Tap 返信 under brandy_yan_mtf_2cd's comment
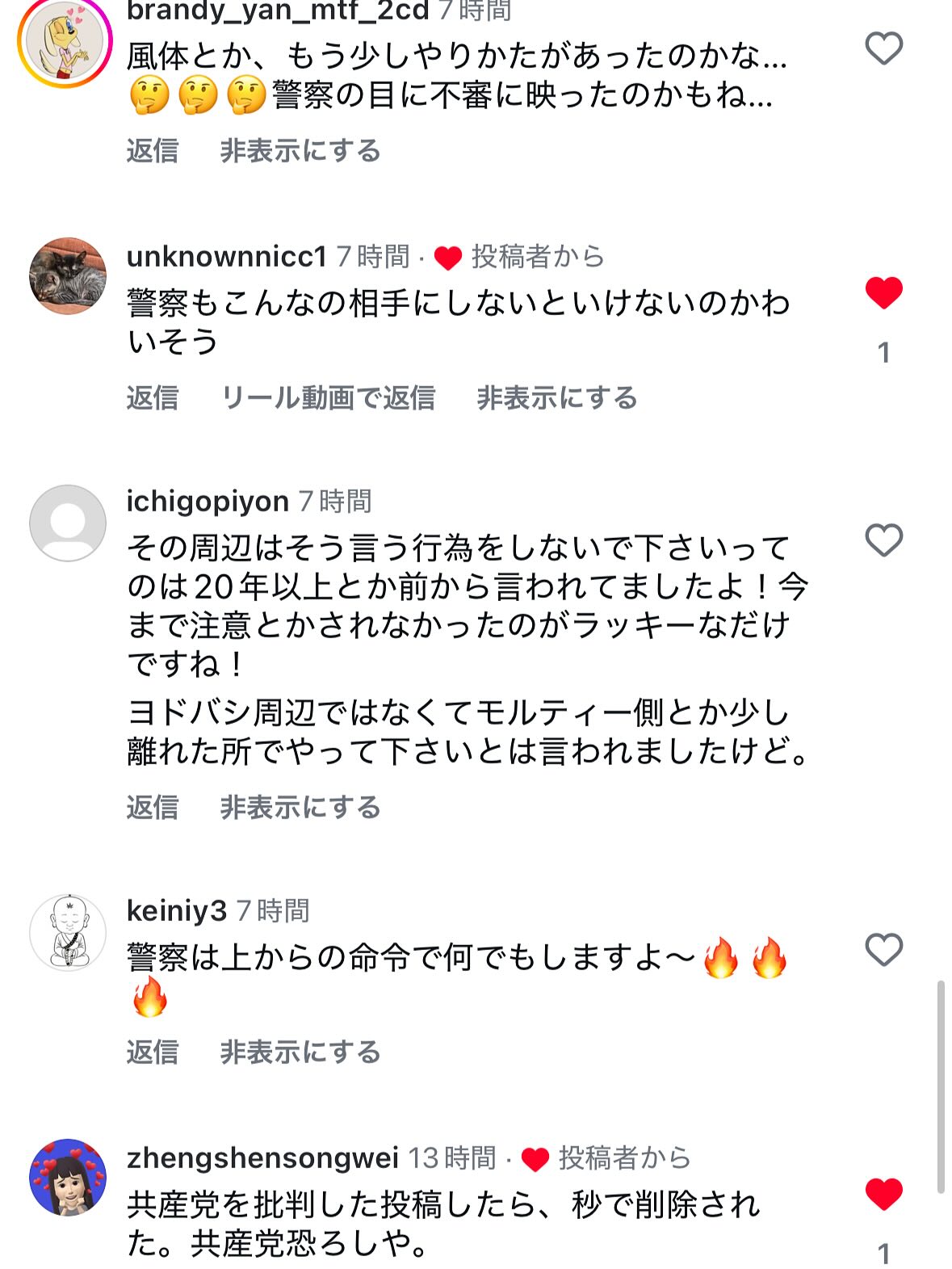 click(152, 151)
